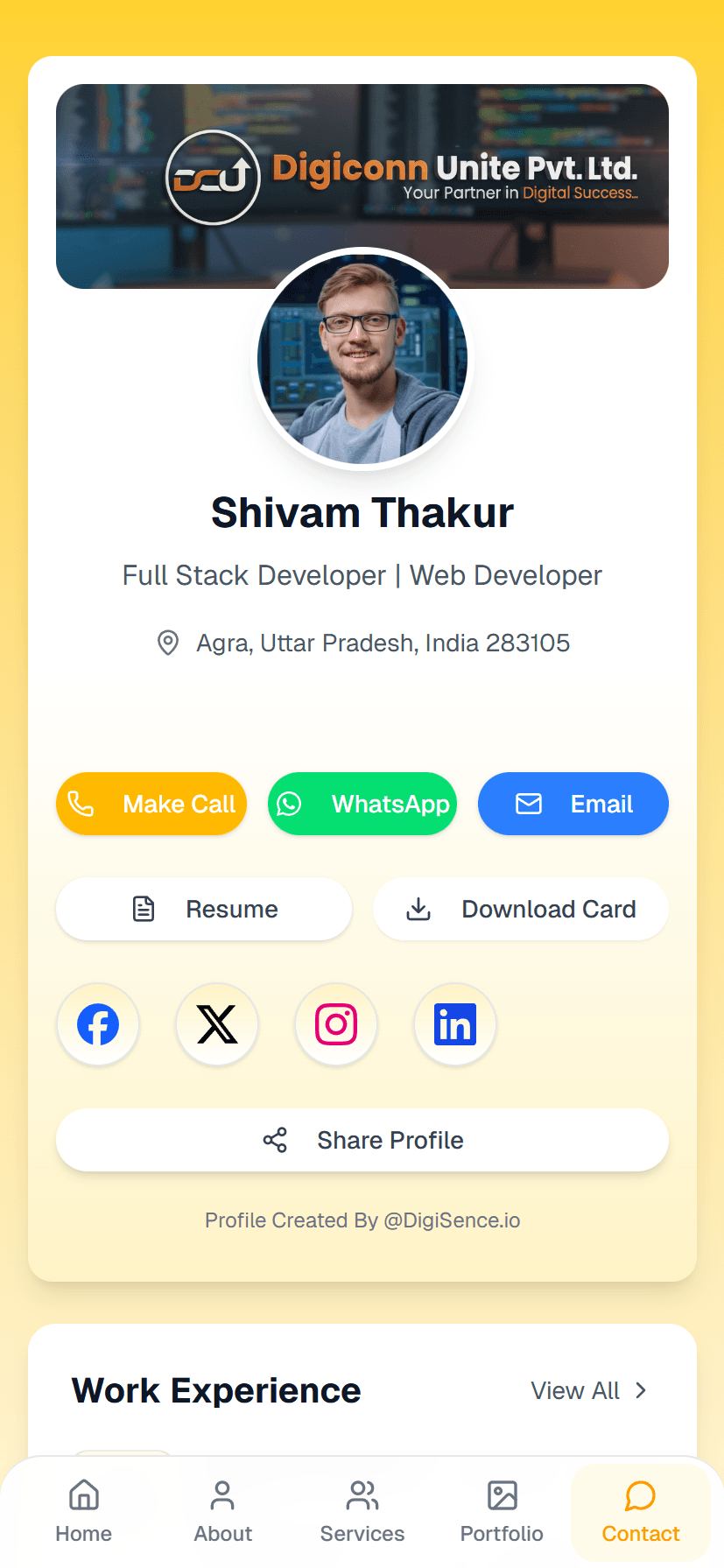
Task: View All work experience
Action: coord(588,1390)
